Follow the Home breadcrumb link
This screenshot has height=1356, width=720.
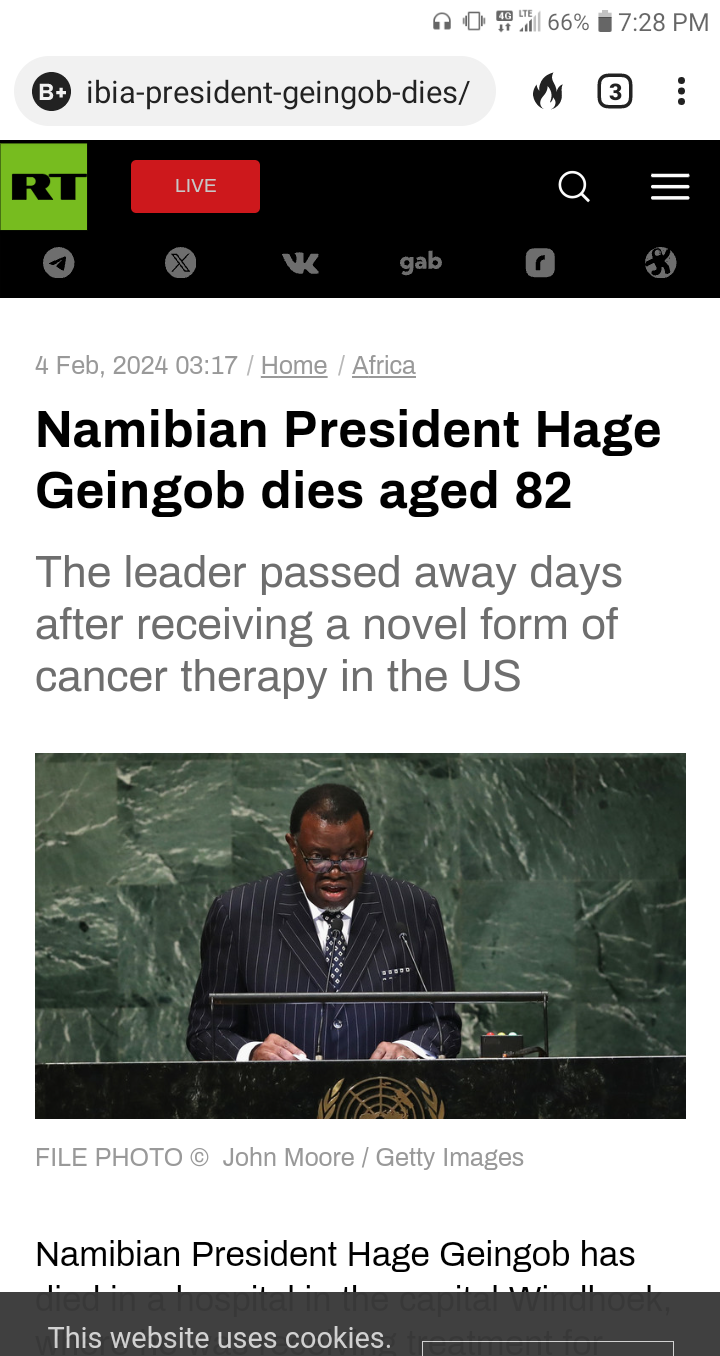click(294, 366)
